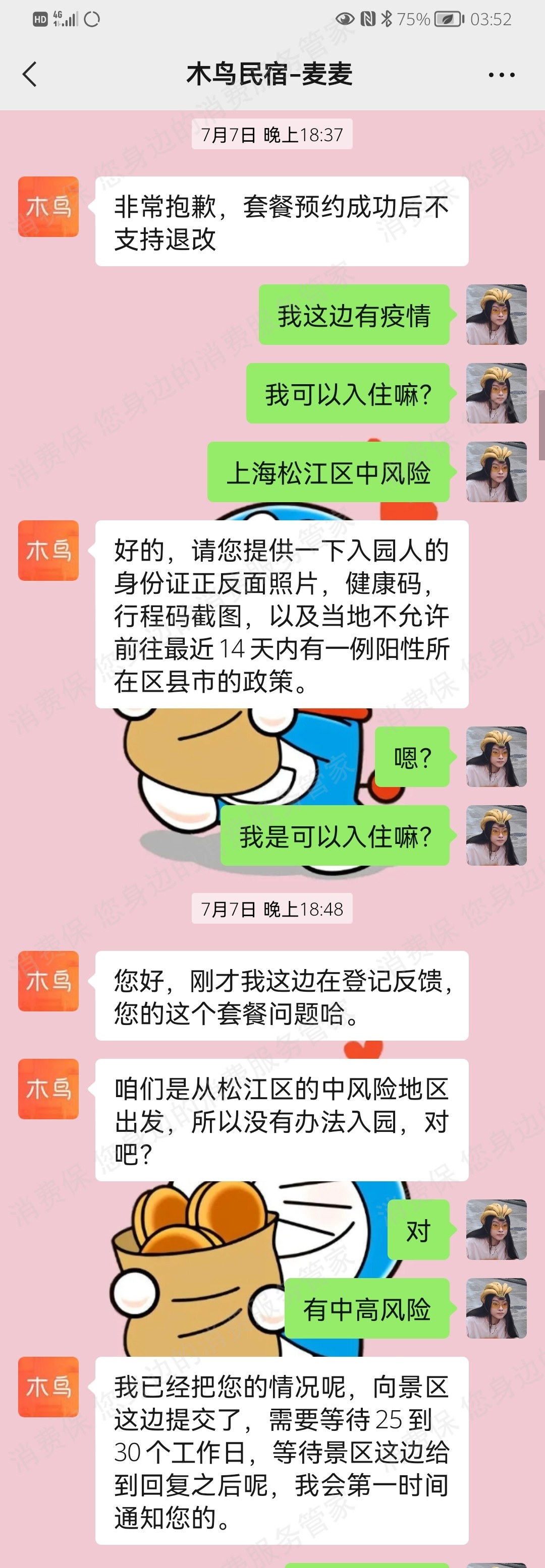Tap the 木鸟 avatar beside '好的,请您提供' message

pos(48,550)
